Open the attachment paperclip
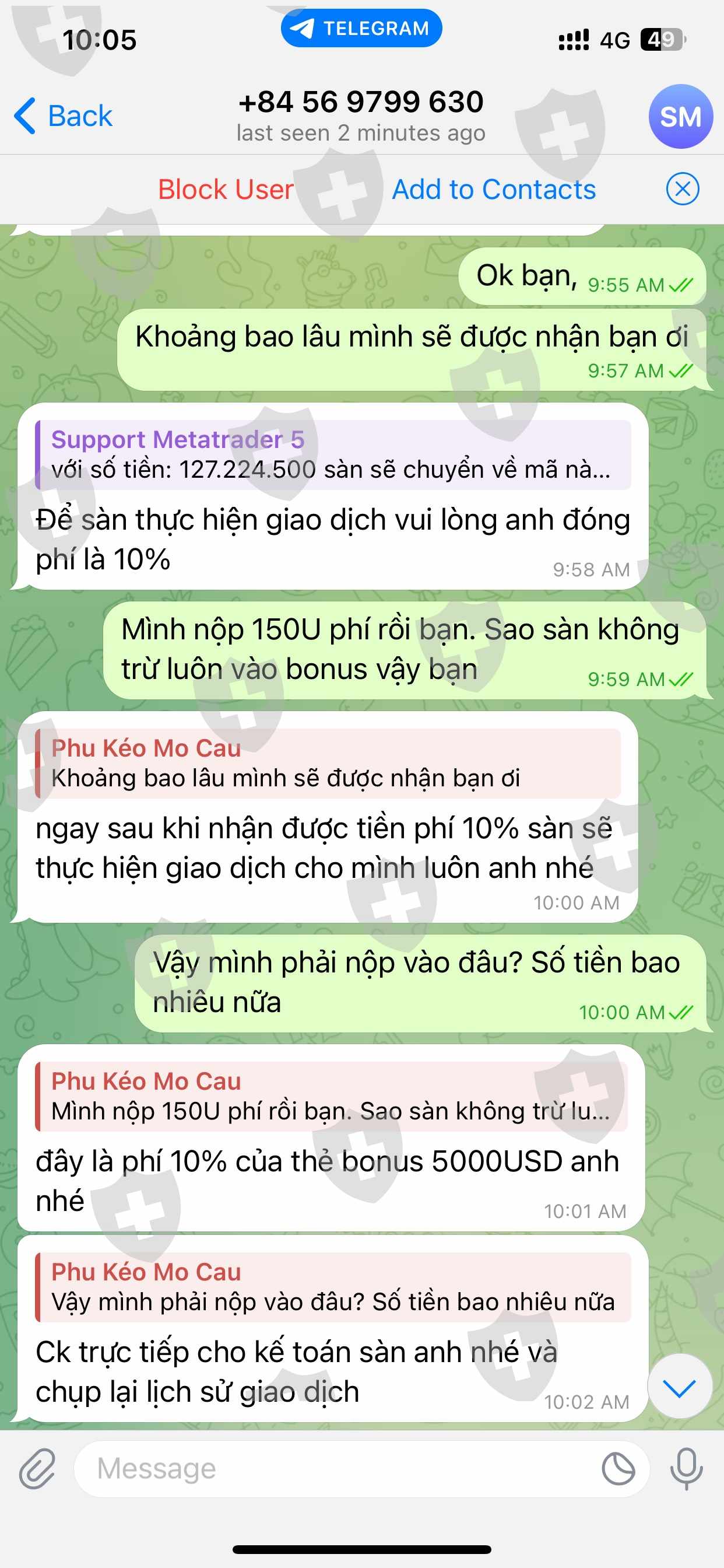 coord(37,1468)
